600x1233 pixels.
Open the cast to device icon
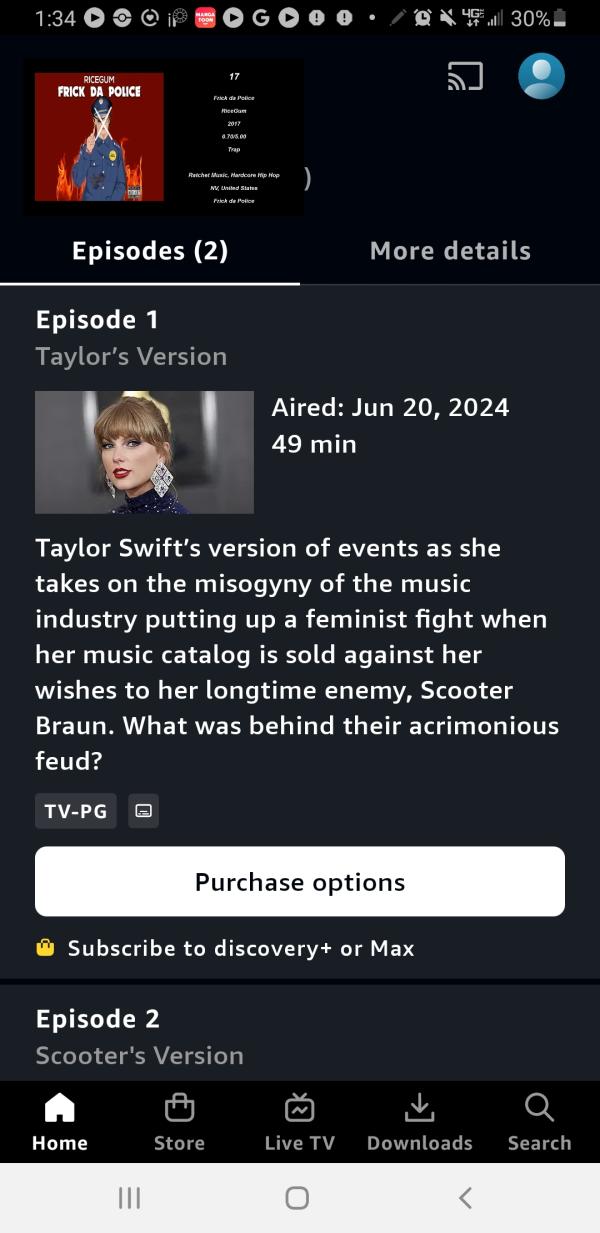pos(465,76)
